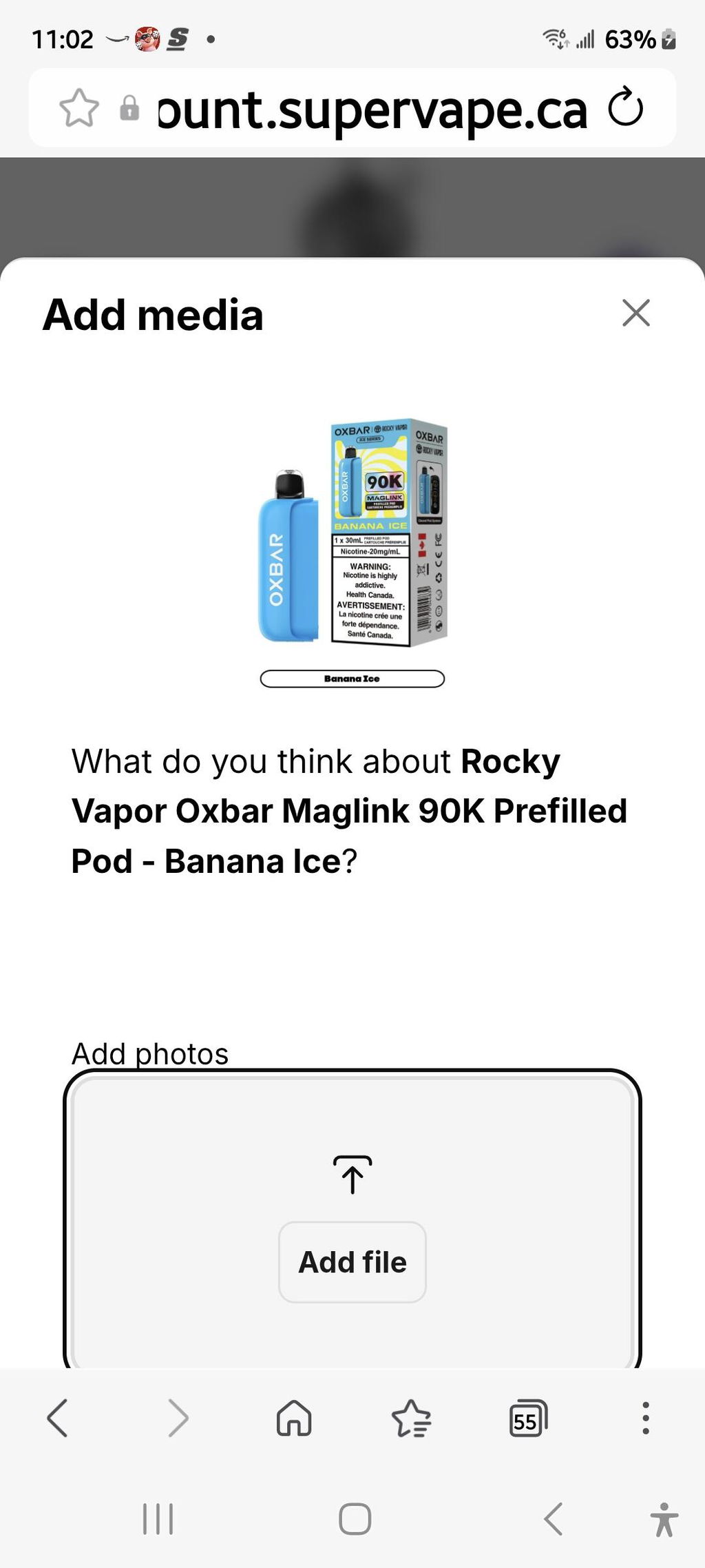Close the Add media dialog
The image size is (705, 1568).
point(636,313)
